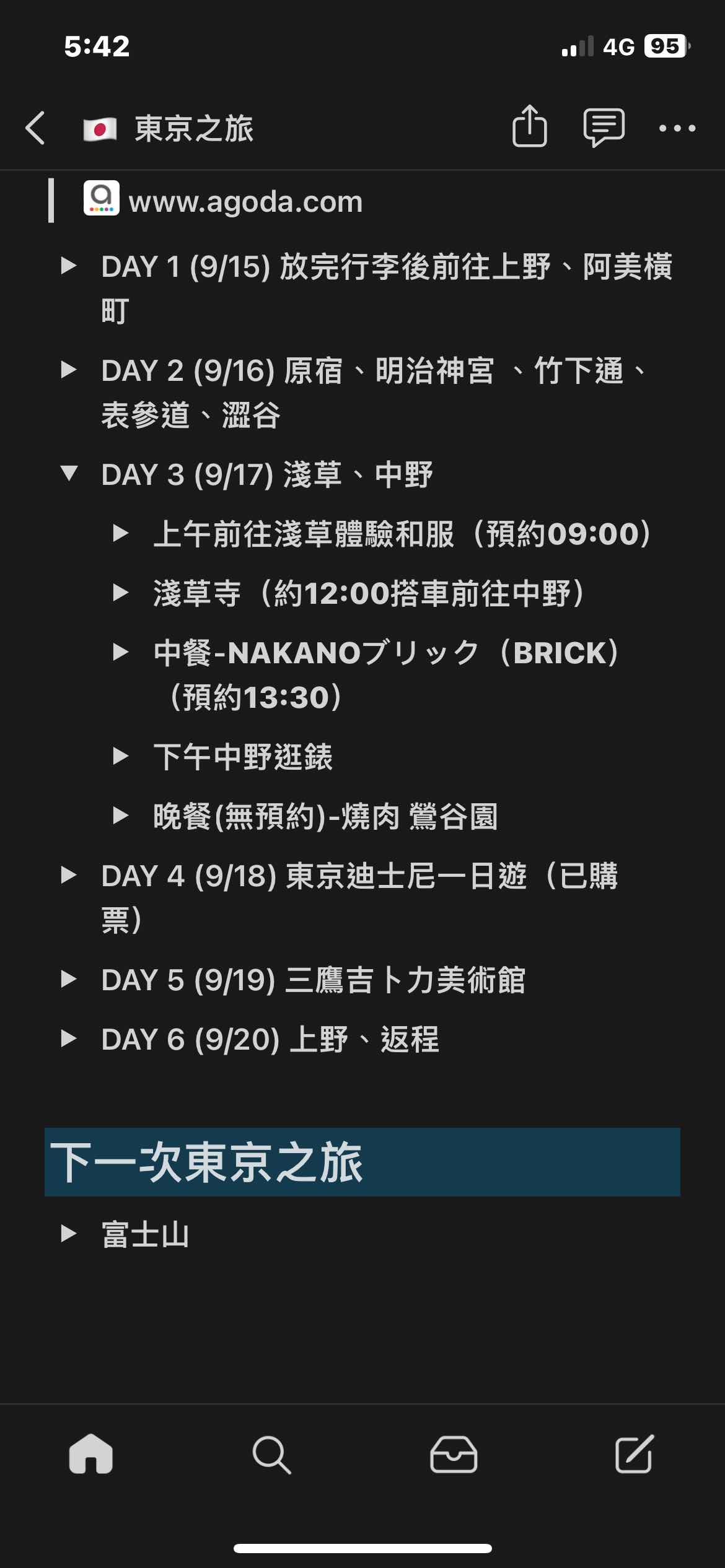Go to the Home tab
This screenshot has height=1568, width=725.
(91, 1454)
